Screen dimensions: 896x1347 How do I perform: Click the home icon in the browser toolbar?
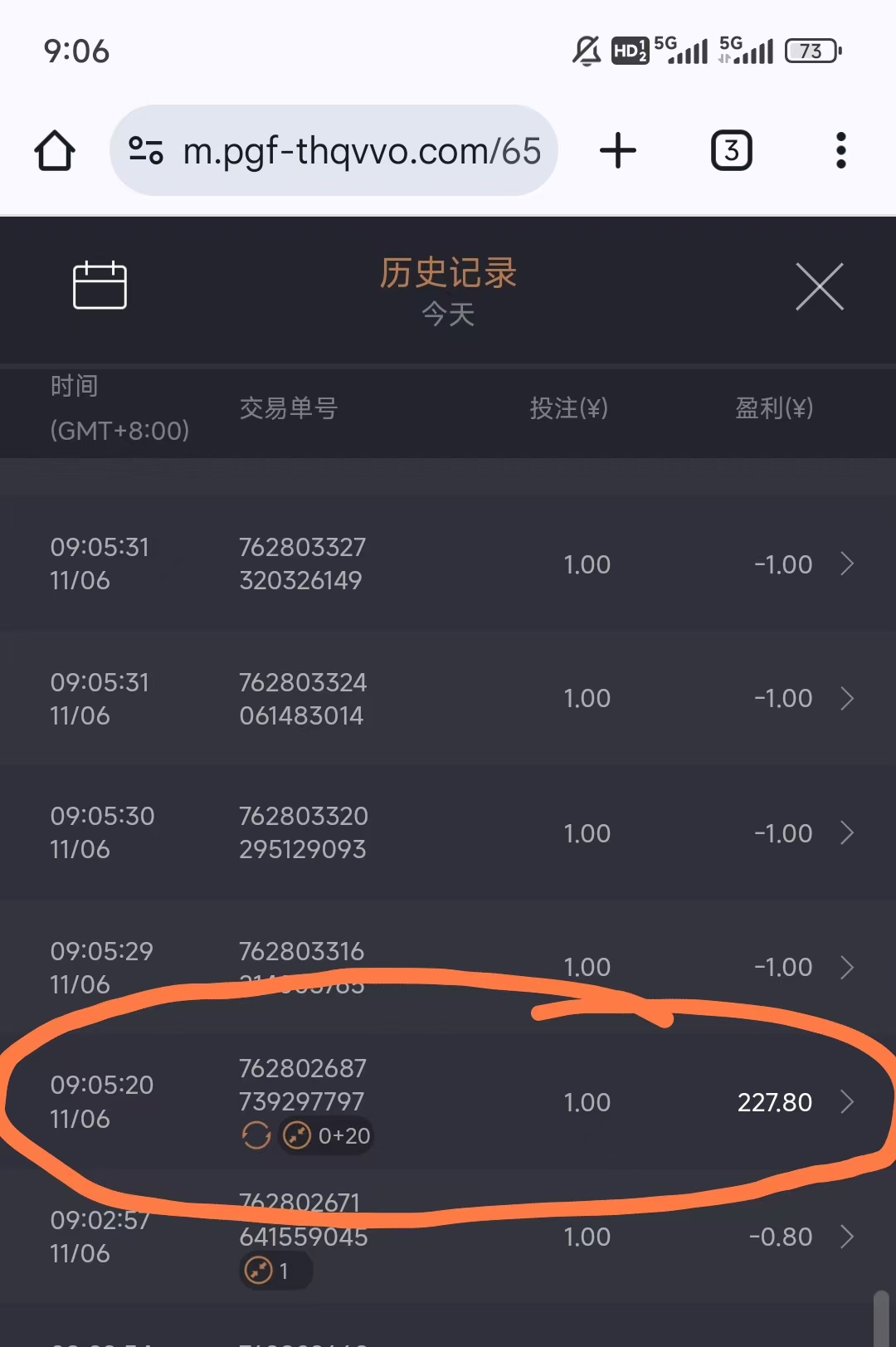(x=53, y=149)
